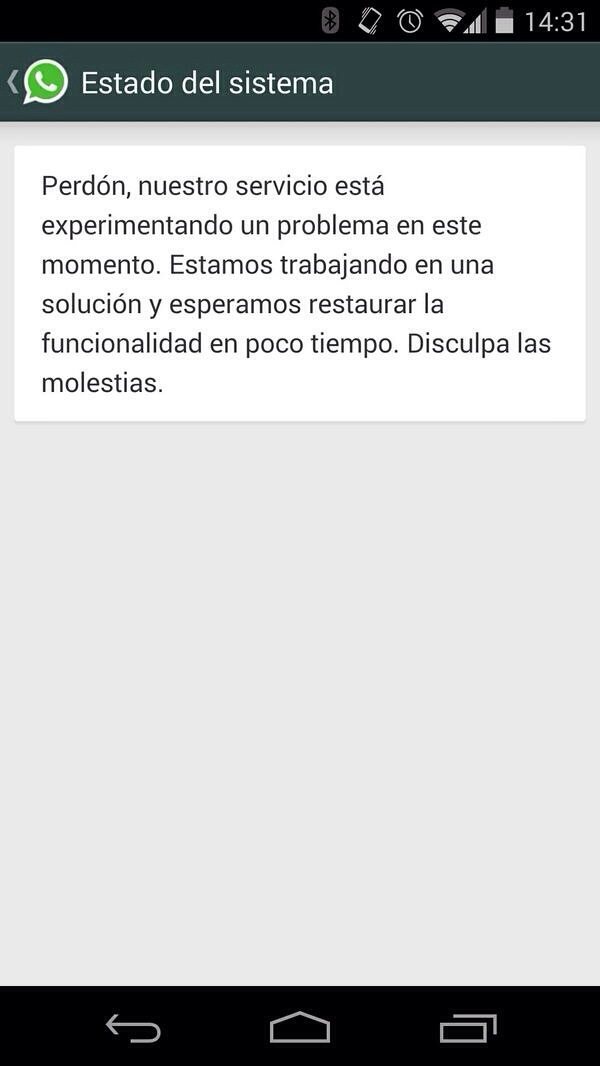Open the recent apps overview
This screenshot has width=600, height=1066.
coord(467,1027)
